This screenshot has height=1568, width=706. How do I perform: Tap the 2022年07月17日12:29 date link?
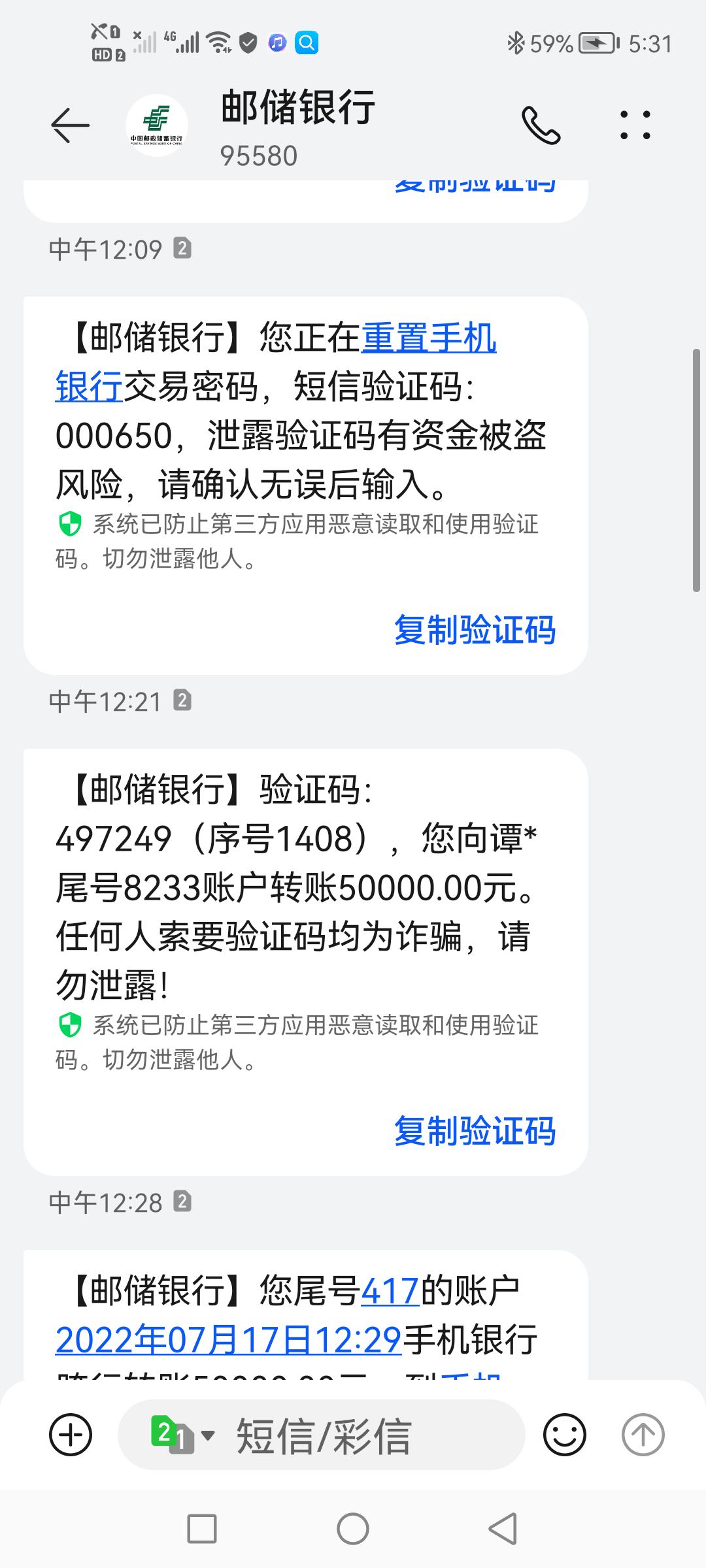coord(228,1340)
